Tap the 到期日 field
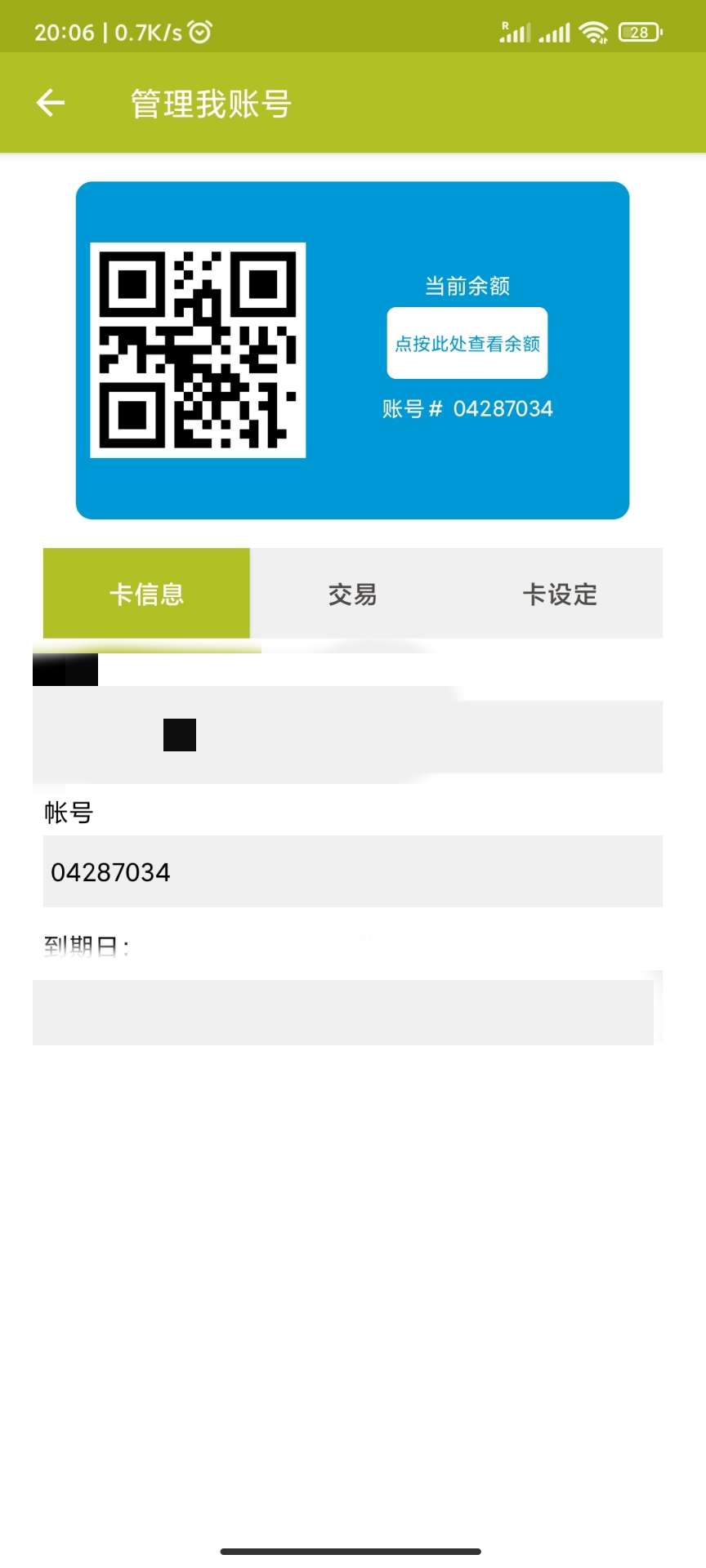This screenshot has width=706, height=1568. tap(343, 1012)
